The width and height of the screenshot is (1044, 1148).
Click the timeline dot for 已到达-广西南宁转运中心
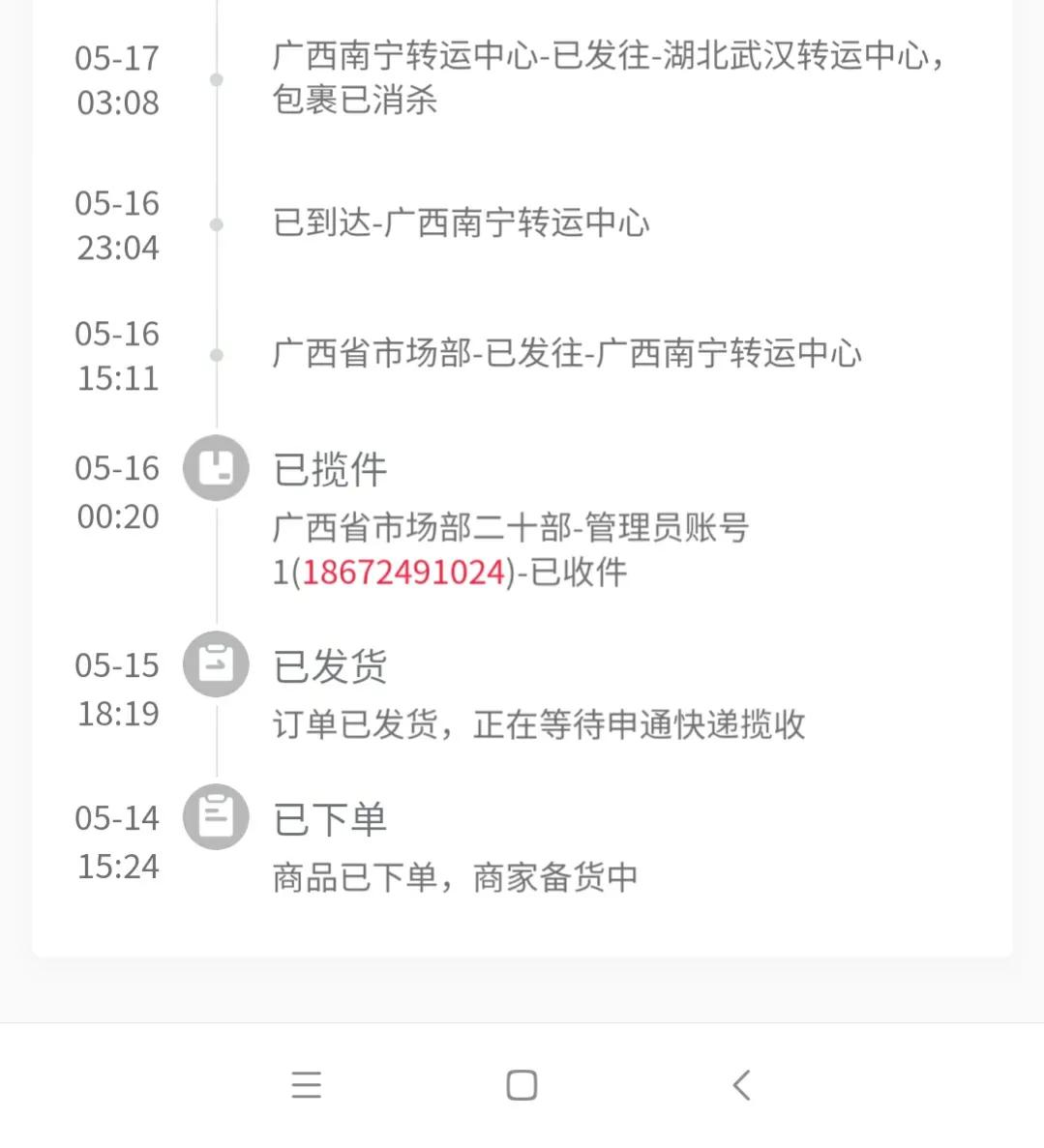point(215,224)
